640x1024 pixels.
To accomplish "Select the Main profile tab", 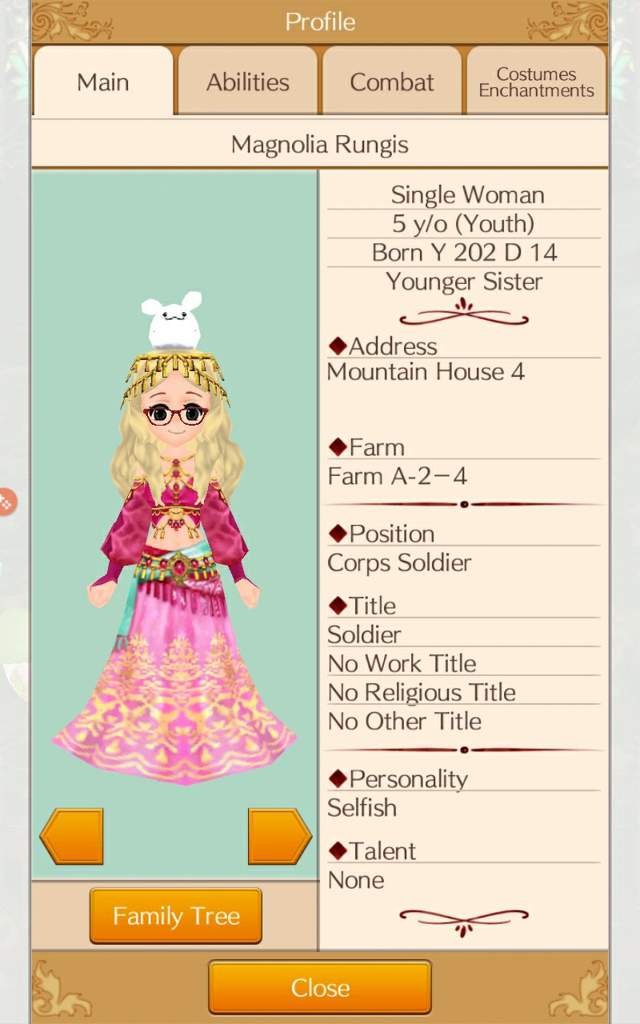I will [103, 82].
